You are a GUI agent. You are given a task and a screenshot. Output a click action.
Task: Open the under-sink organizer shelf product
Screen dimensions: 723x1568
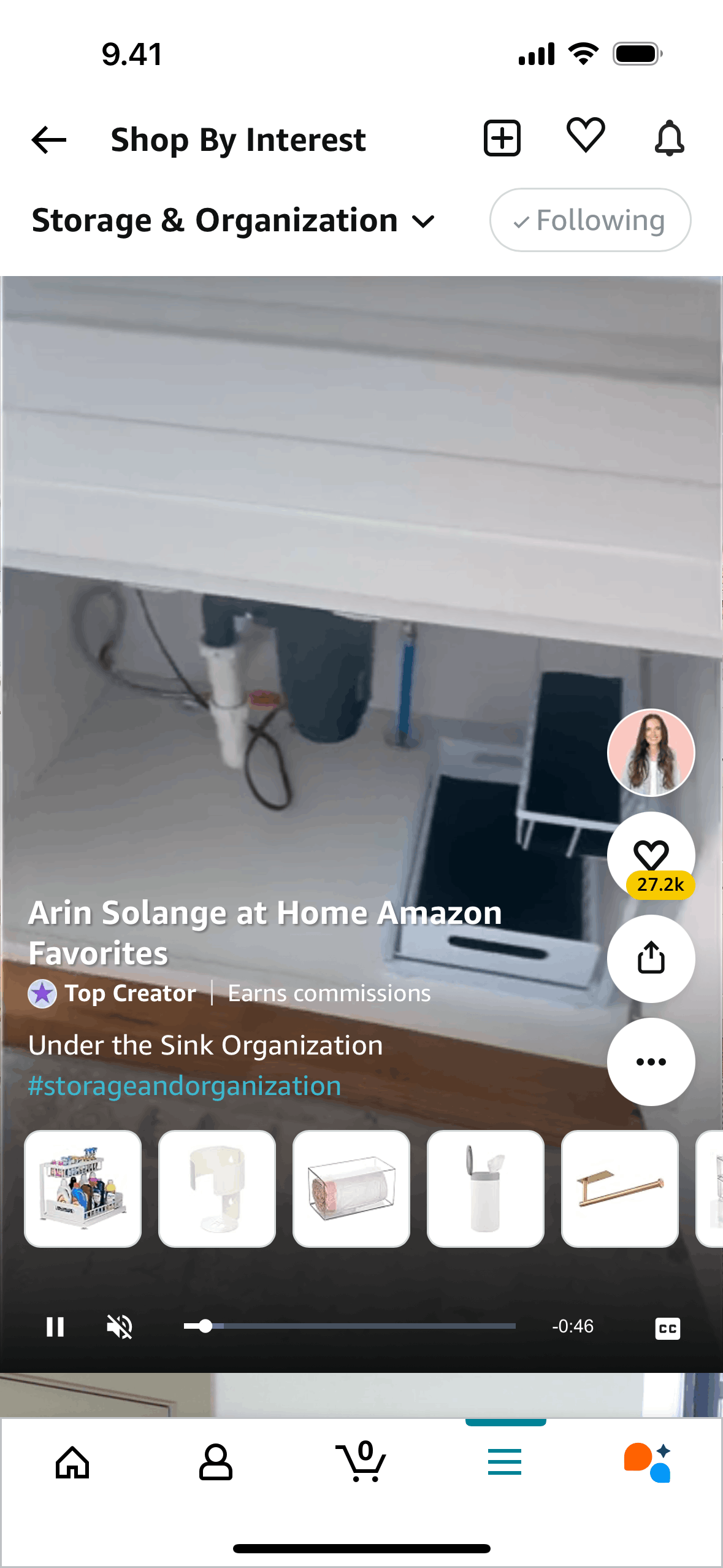coord(83,1188)
